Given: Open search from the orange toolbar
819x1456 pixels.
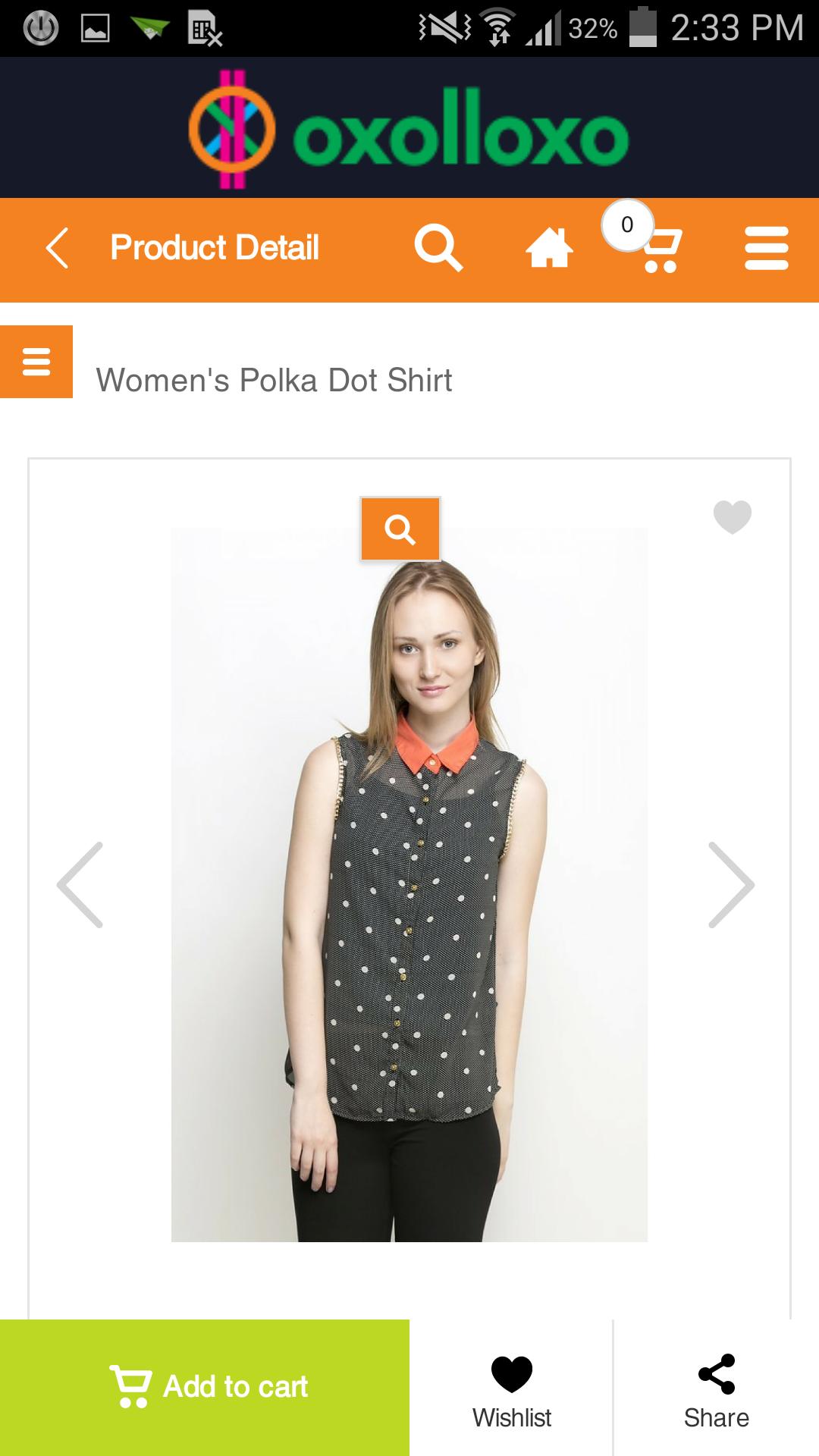Looking at the screenshot, I should [x=438, y=248].
